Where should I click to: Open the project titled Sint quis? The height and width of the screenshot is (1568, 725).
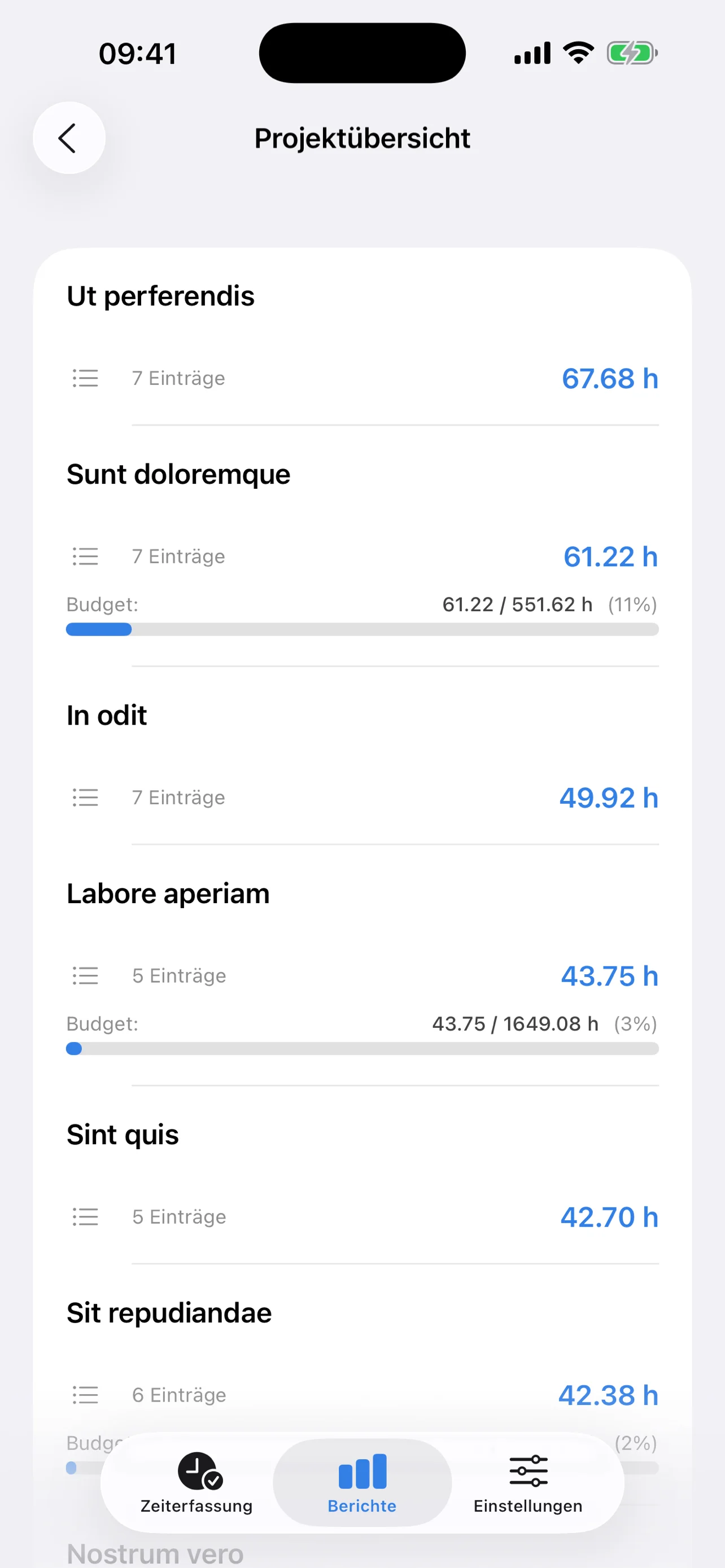(x=123, y=1134)
